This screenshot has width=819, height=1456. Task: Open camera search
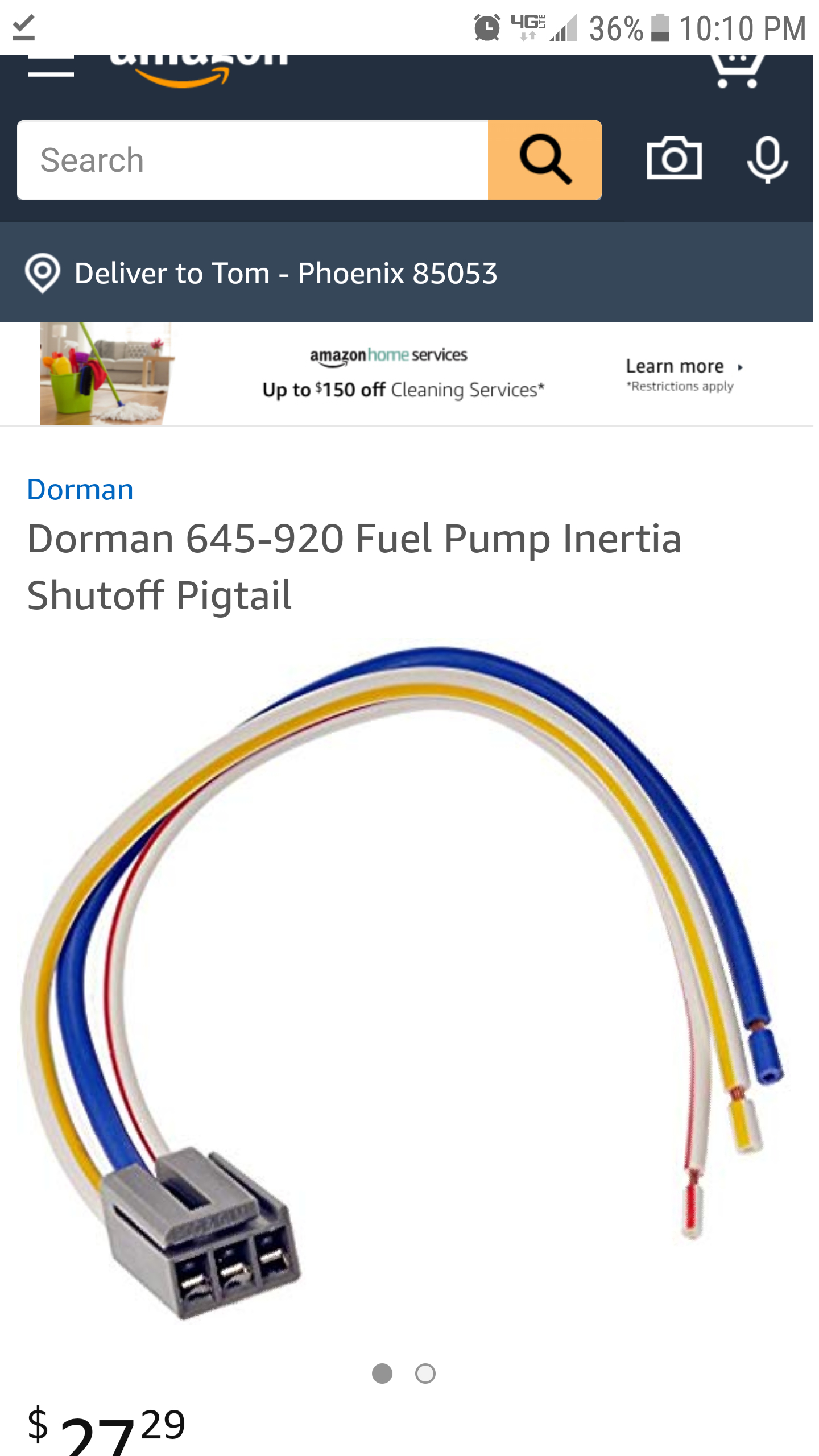(x=674, y=159)
